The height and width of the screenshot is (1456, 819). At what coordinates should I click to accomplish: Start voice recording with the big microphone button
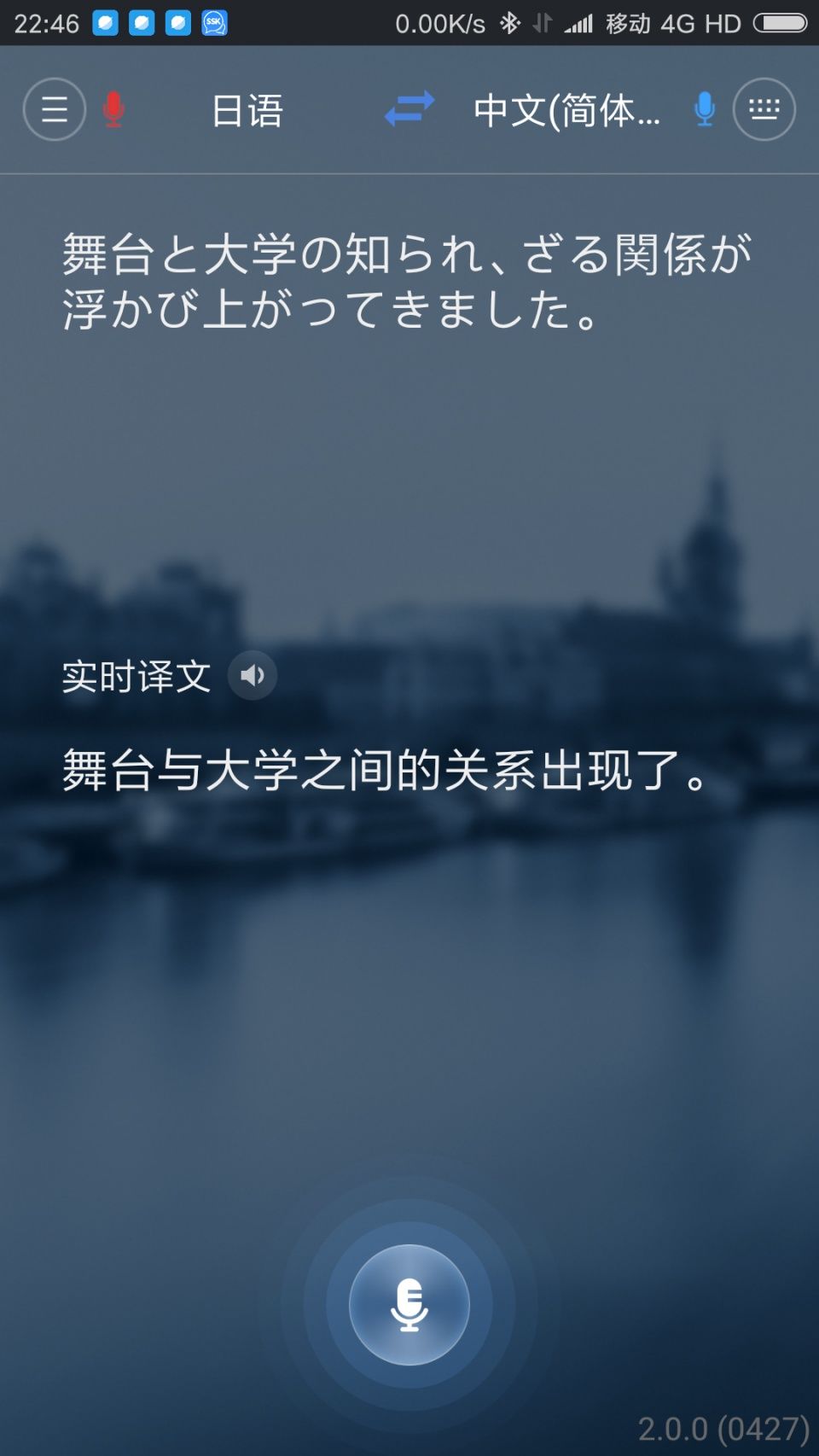pos(409,1304)
